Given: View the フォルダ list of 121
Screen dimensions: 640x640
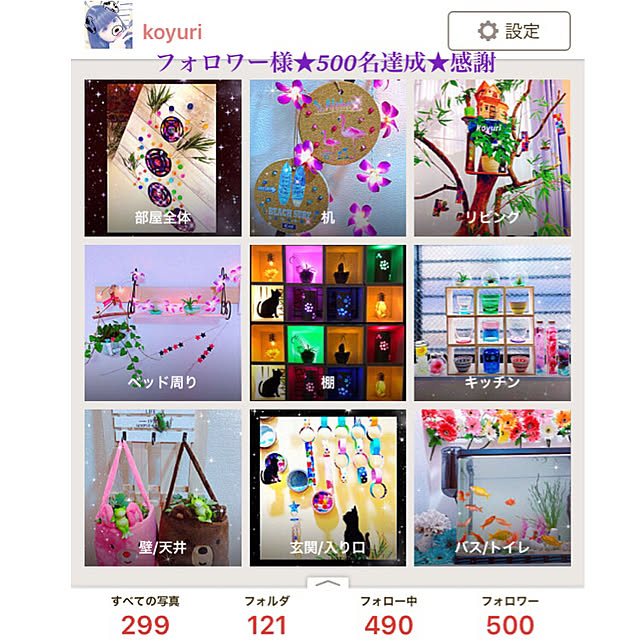Looking at the screenshot, I should (x=266, y=616).
